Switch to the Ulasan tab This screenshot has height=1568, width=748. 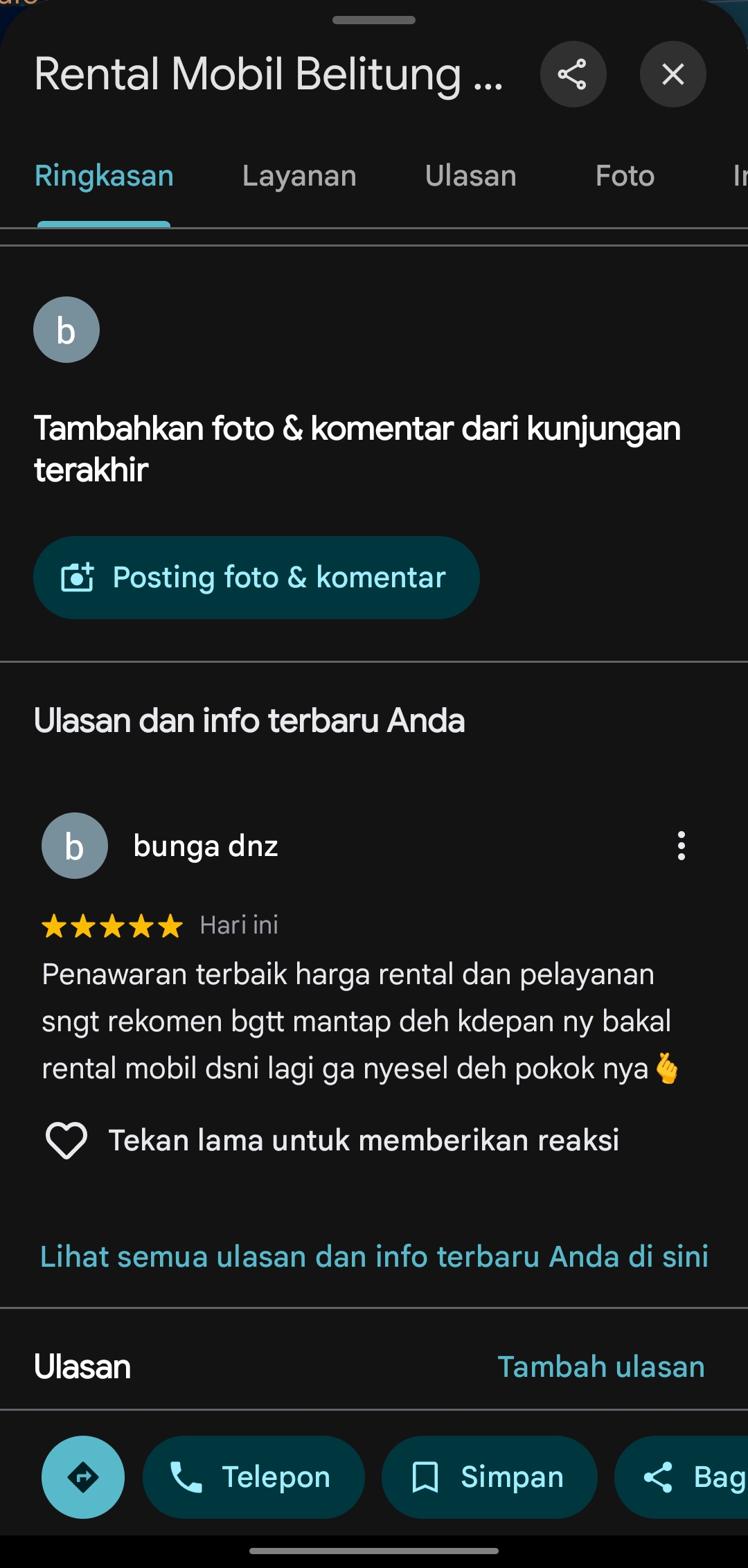pyautogui.click(x=471, y=176)
